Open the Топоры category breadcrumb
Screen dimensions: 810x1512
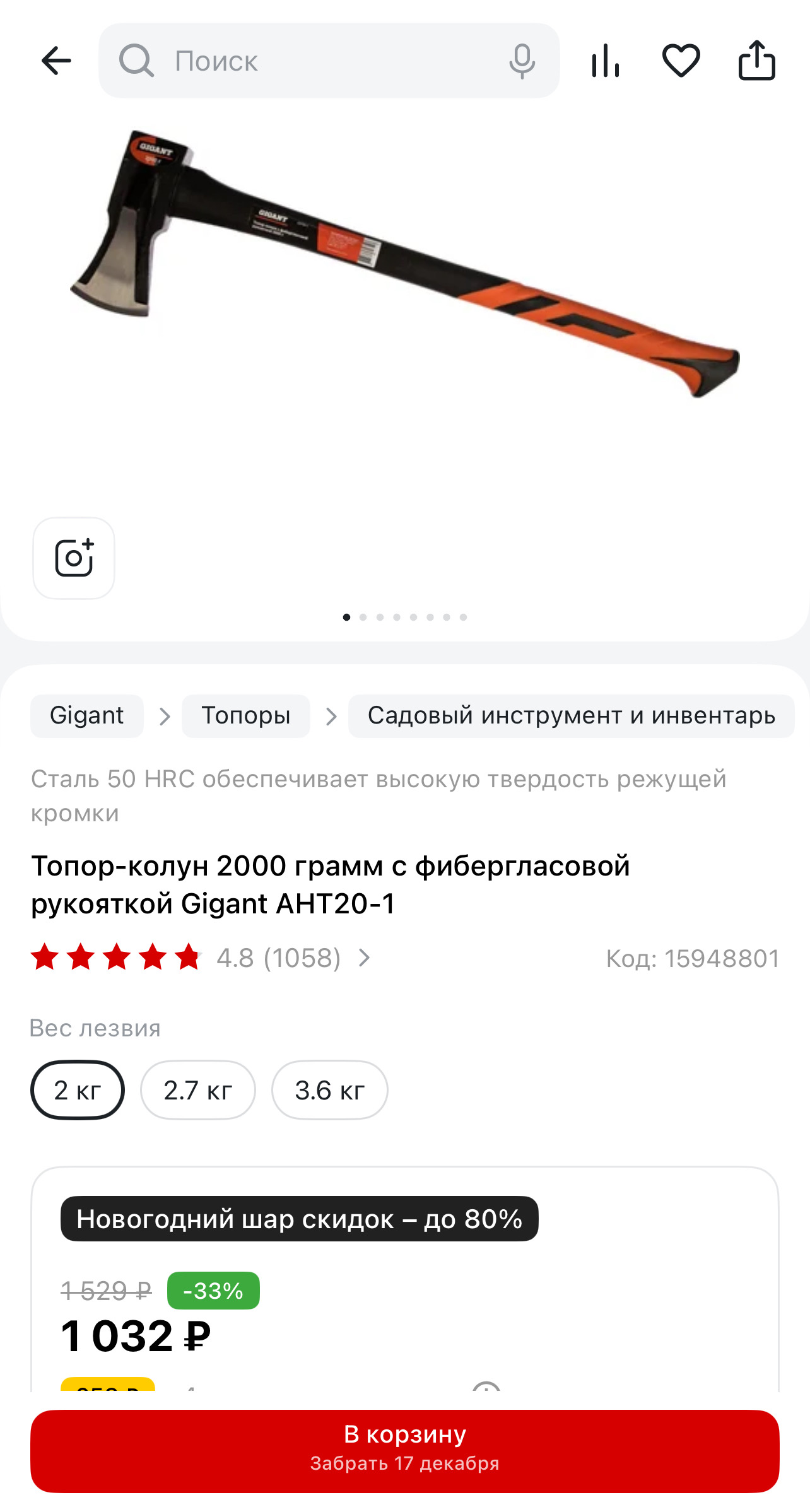245,716
